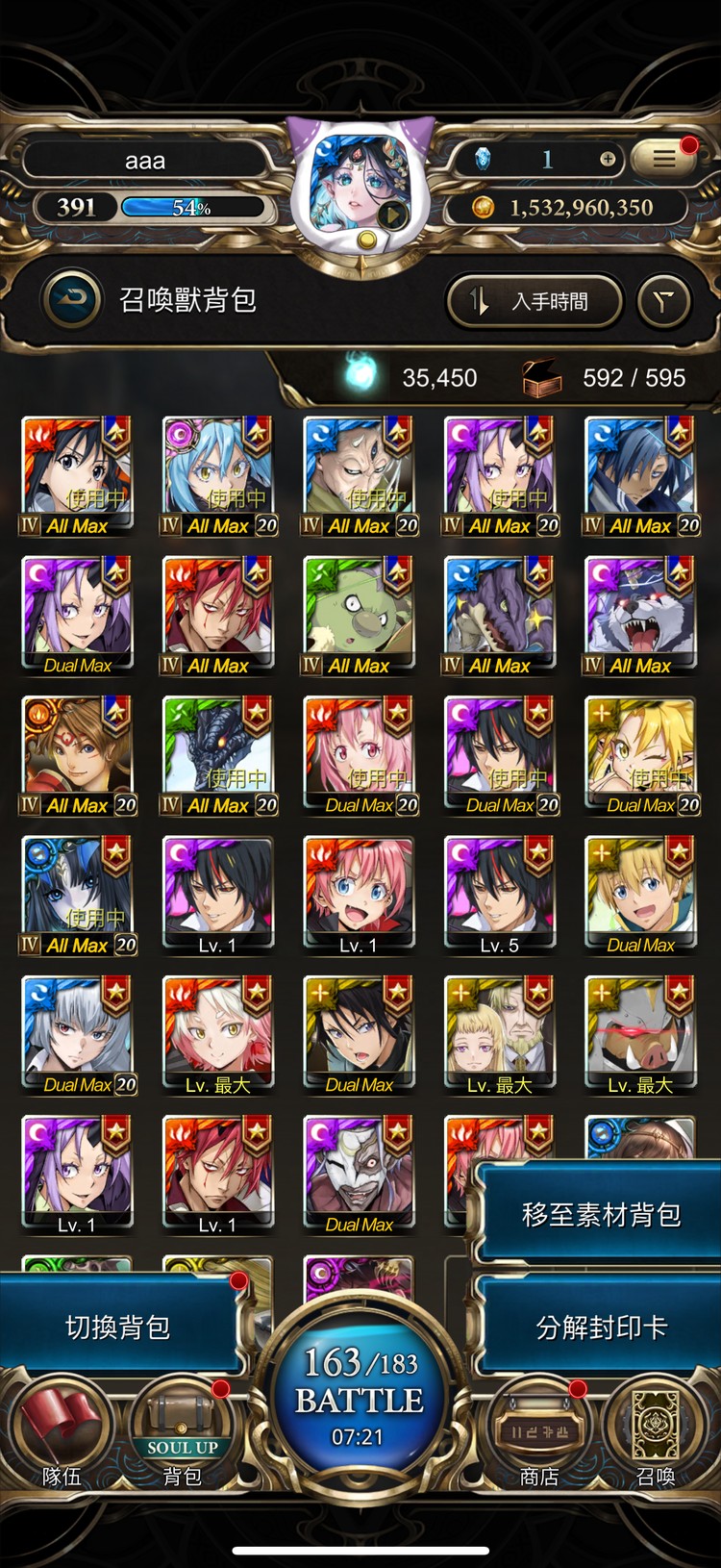
Task: Open the player avatar portrait
Action: 362,188
